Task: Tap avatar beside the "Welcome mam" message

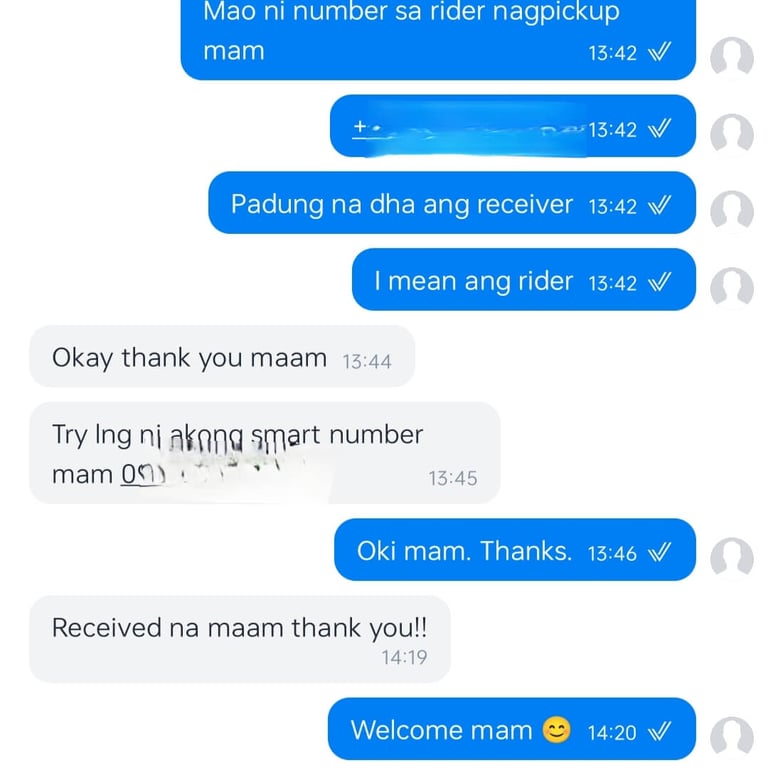Action: coord(731,736)
